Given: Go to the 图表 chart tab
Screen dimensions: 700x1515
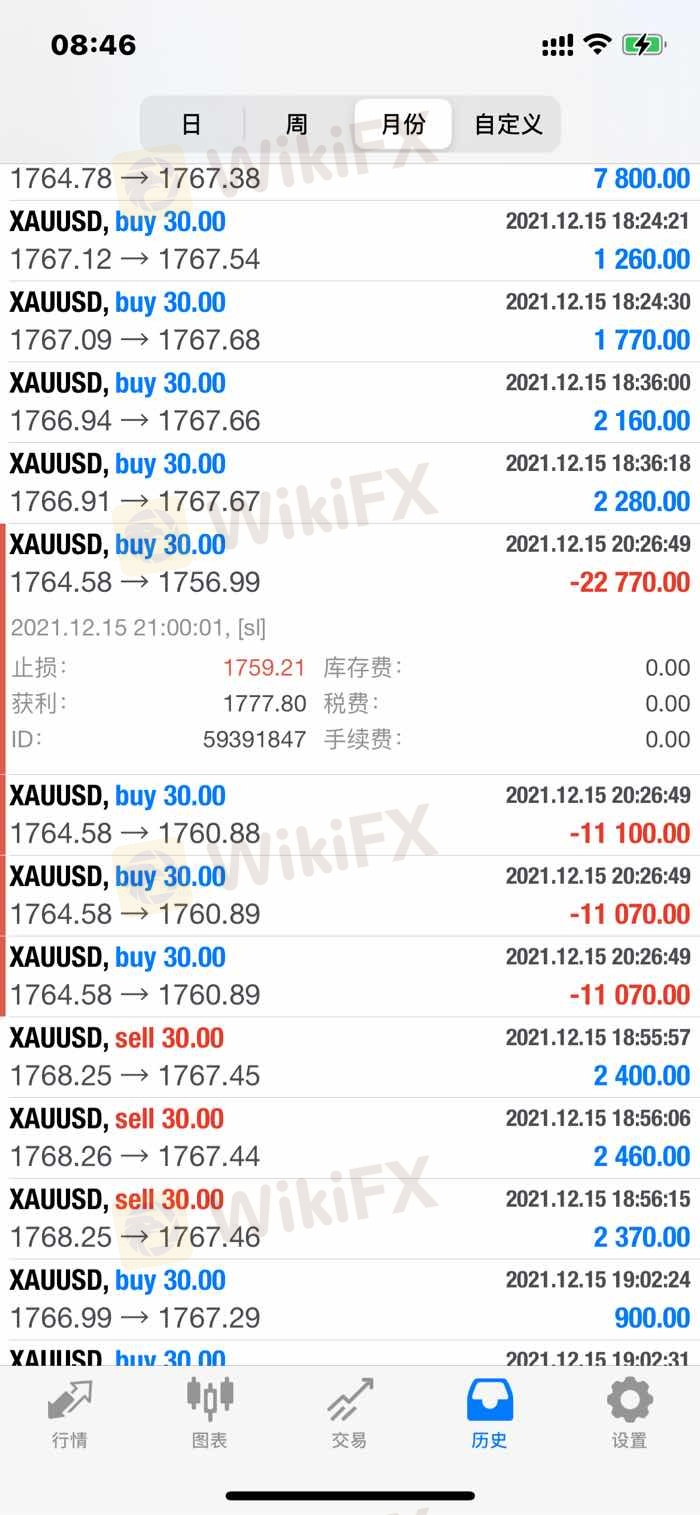Looking at the screenshot, I should pos(210,1413).
